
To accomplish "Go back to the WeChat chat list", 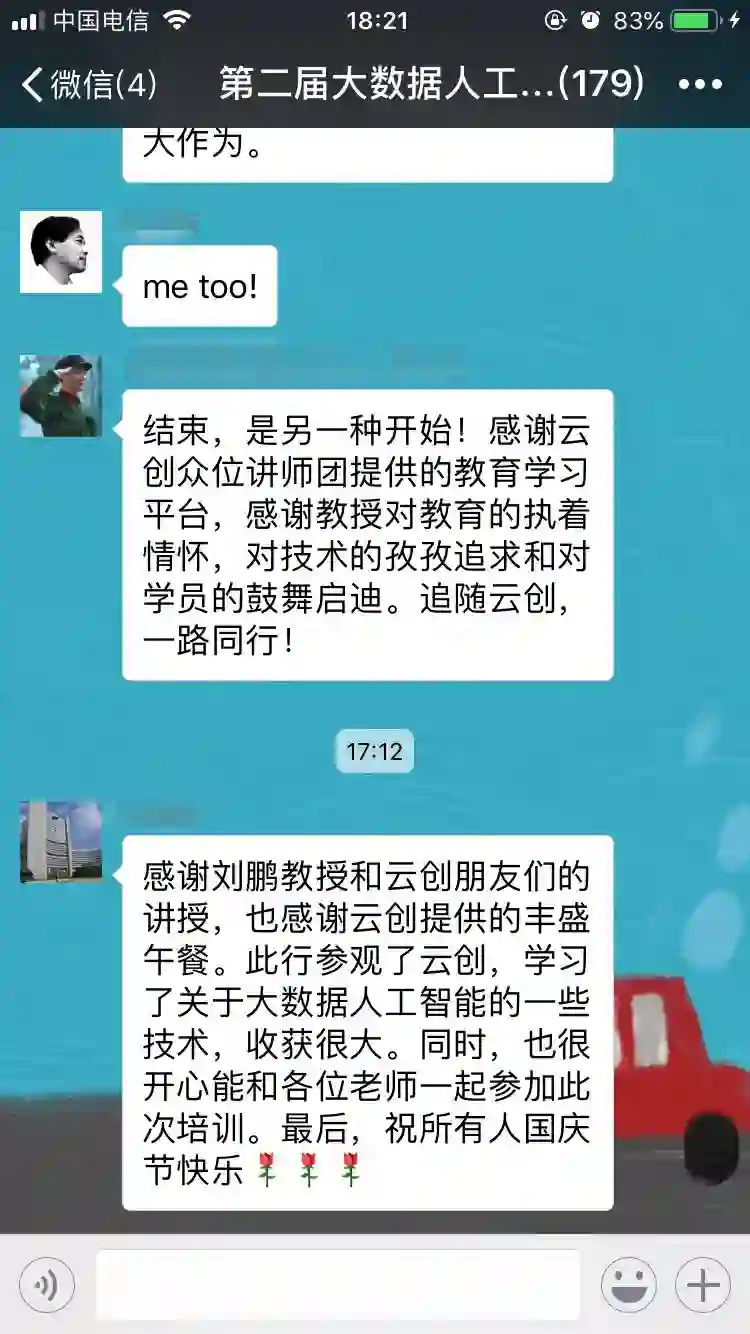I will click(88, 85).
